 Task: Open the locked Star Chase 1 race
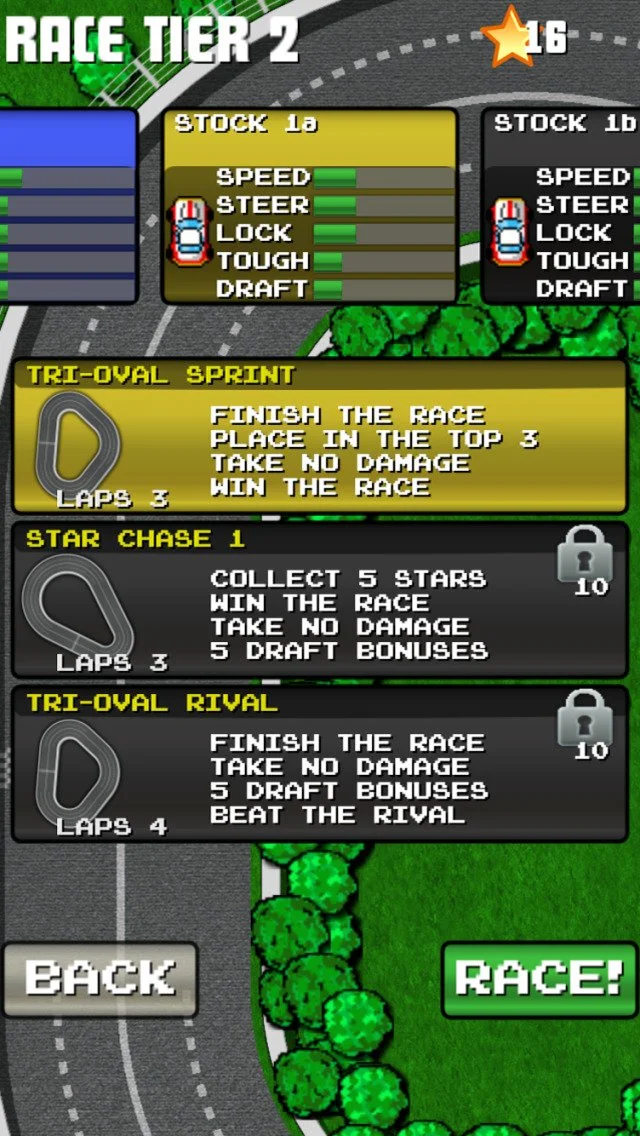320,600
